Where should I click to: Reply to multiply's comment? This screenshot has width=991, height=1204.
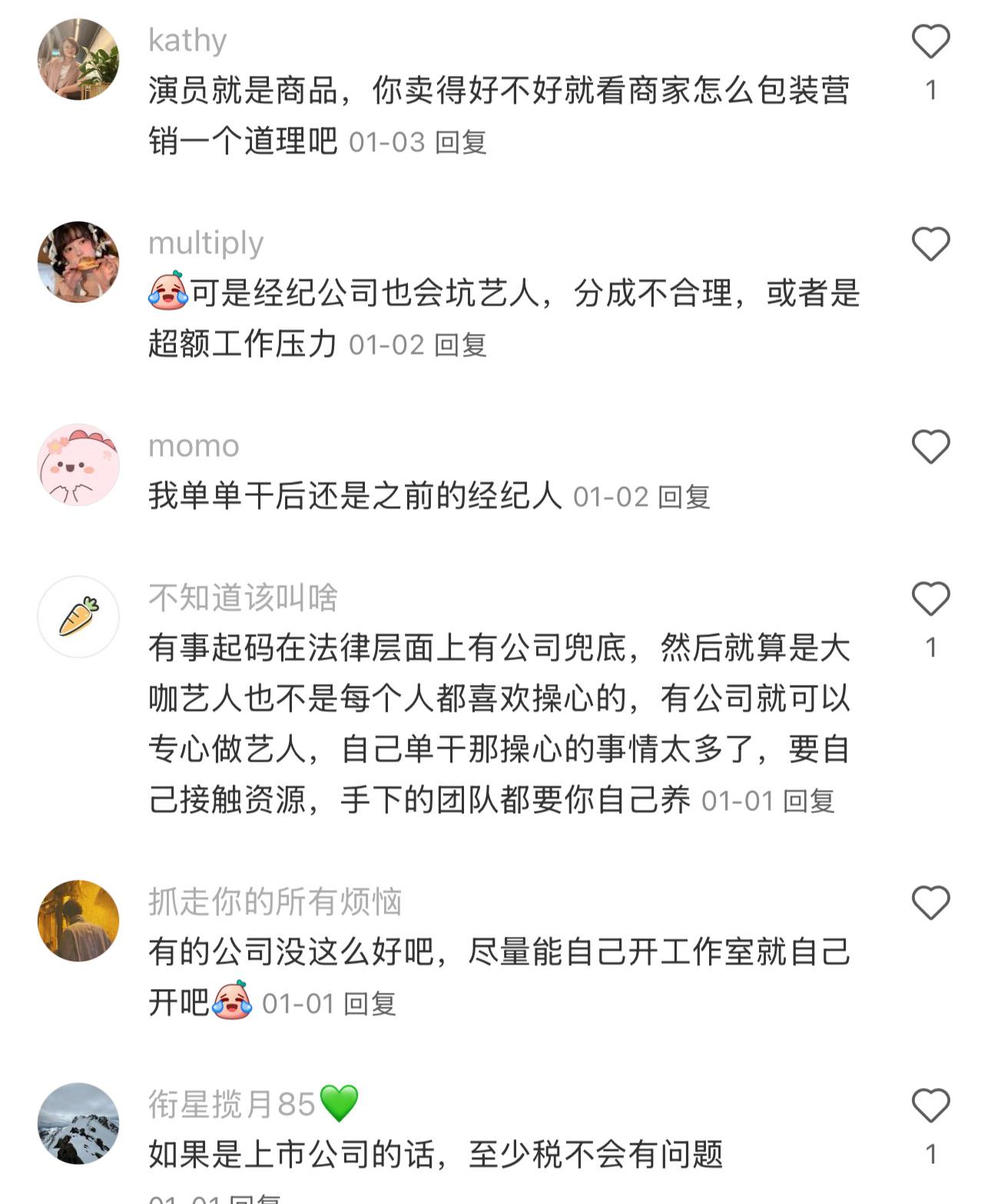(x=461, y=346)
